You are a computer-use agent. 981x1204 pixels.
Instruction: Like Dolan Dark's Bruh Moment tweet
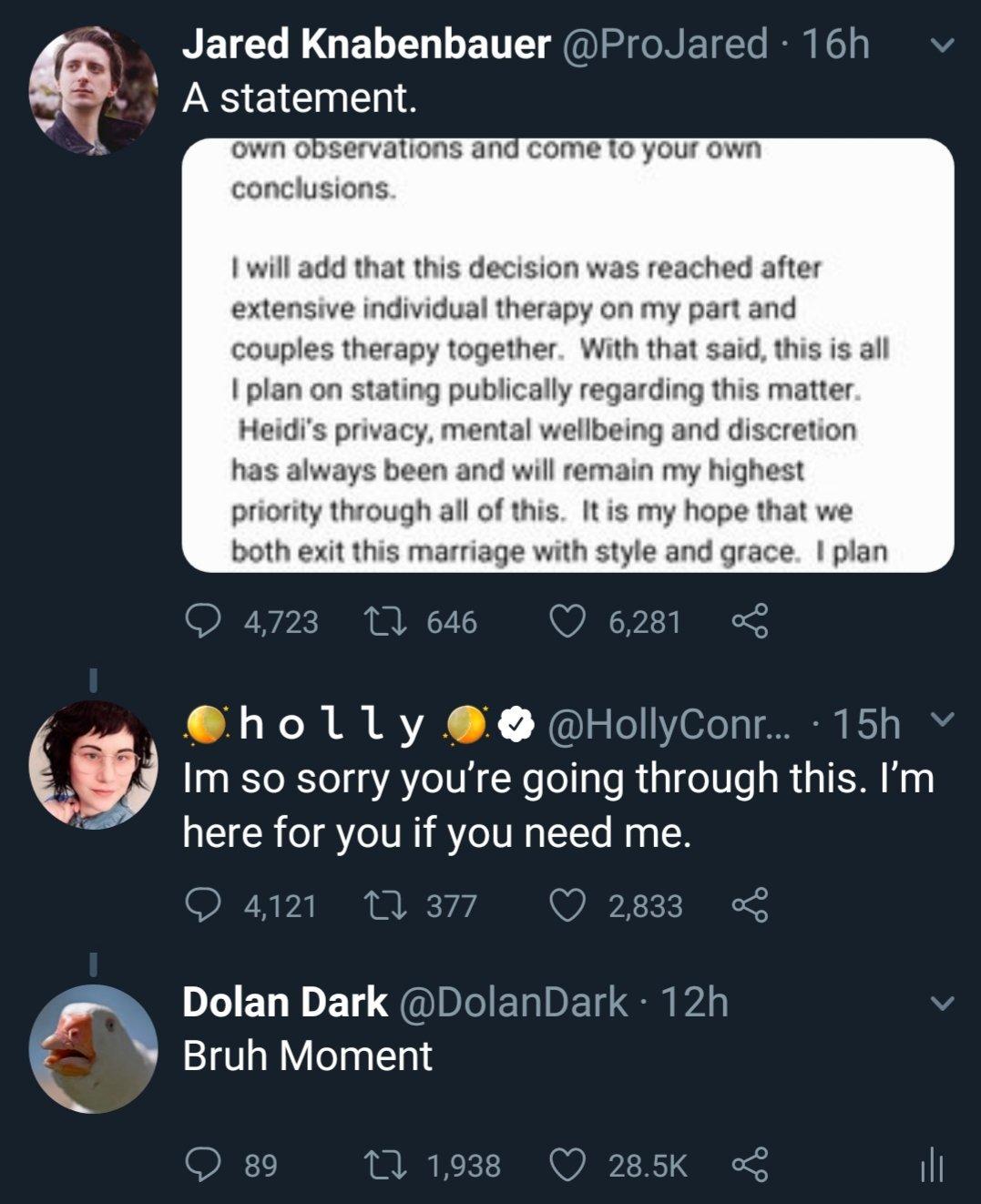567,1165
